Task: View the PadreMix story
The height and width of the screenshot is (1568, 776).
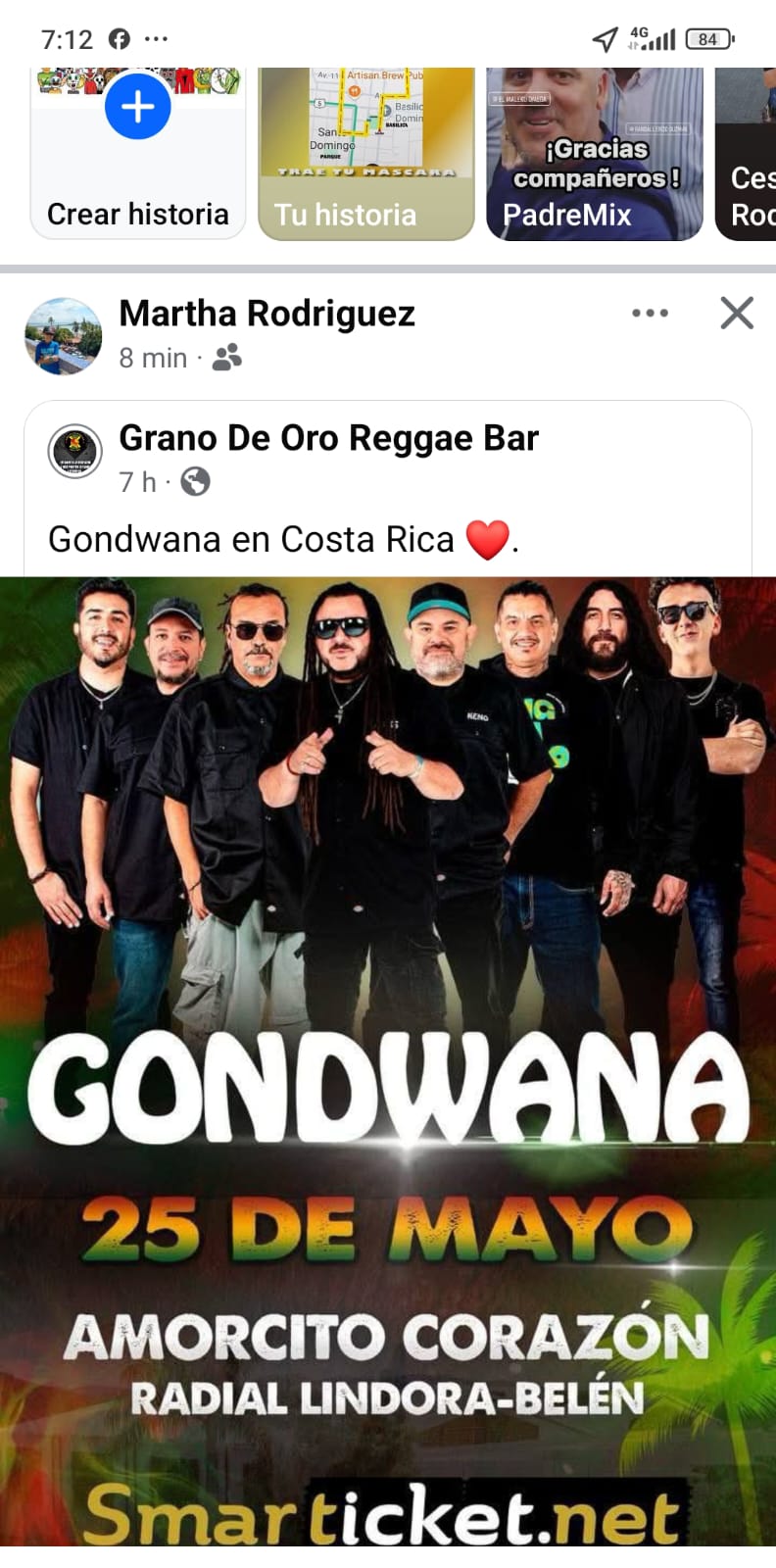Action: click(x=595, y=154)
